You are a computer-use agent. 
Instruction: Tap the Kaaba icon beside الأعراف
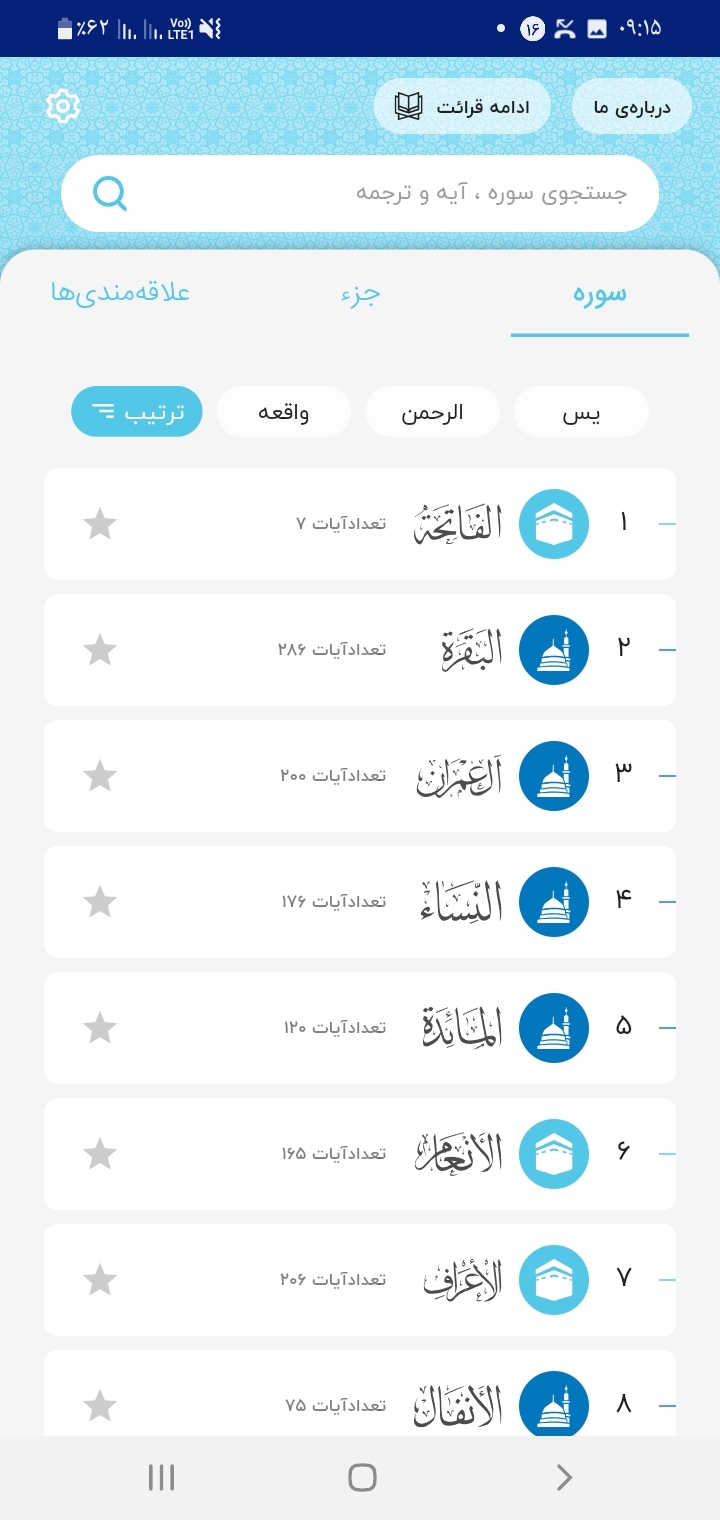click(554, 1279)
